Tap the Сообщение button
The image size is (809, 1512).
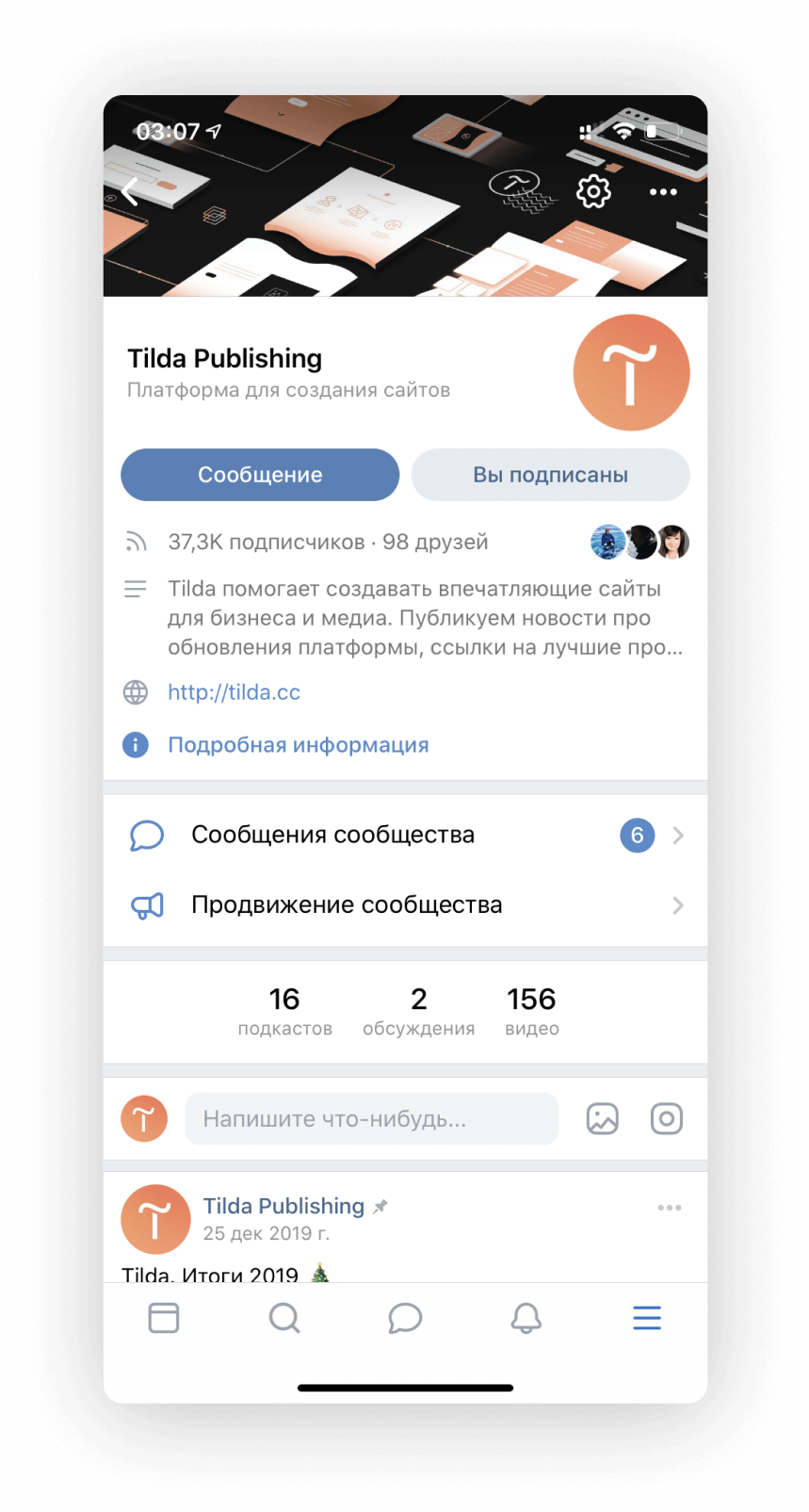(x=260, y=475)
